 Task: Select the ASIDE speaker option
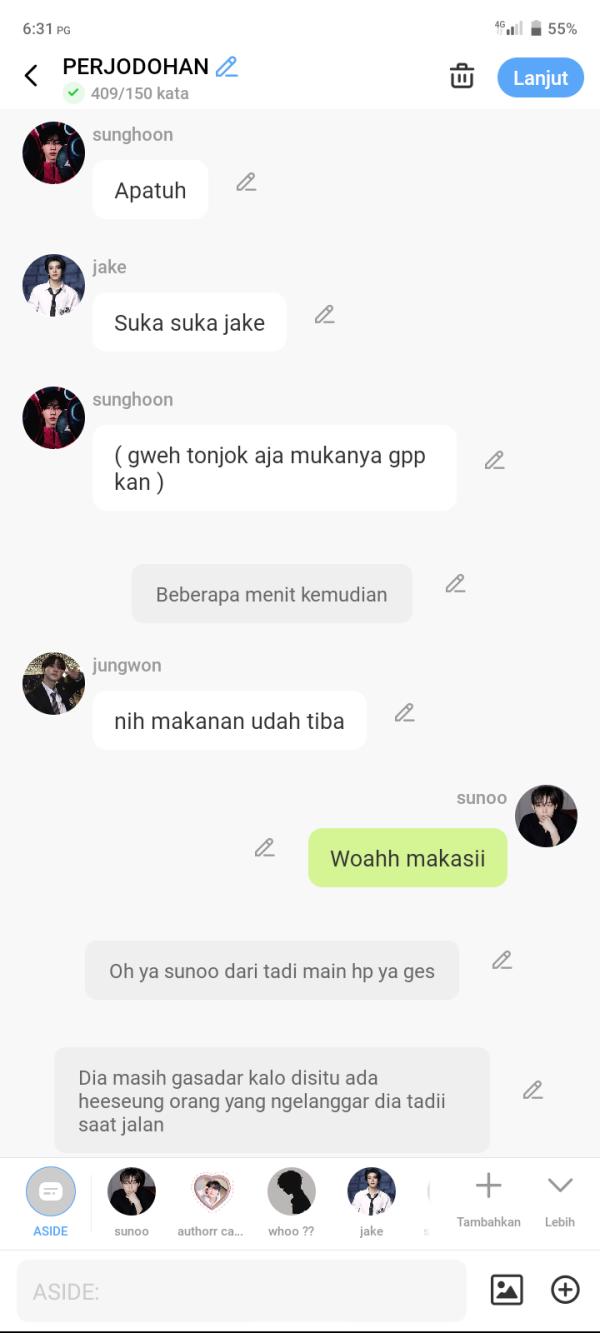[51, 1199]
